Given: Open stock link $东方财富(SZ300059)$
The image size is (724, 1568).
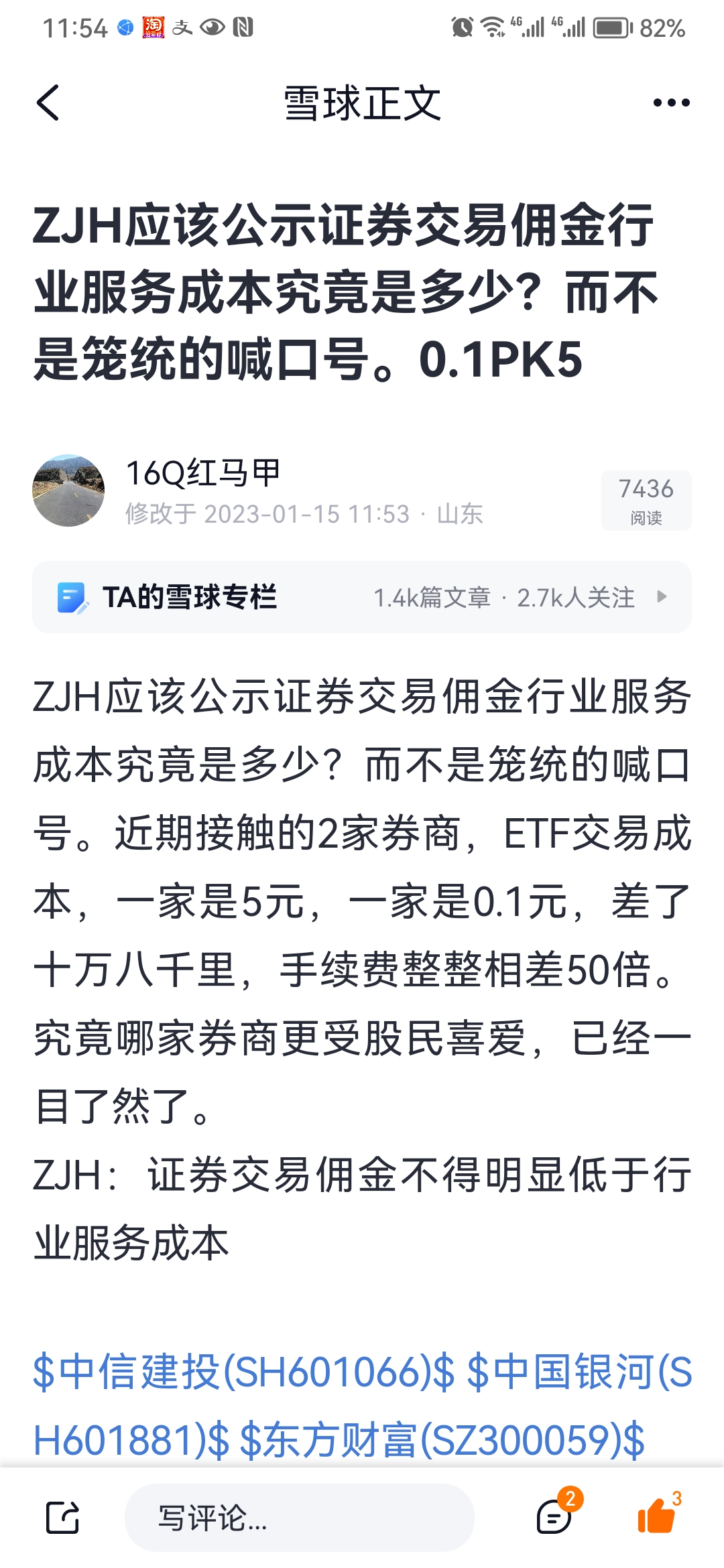Looking at the screenshot, I should tap(442, 1441).
